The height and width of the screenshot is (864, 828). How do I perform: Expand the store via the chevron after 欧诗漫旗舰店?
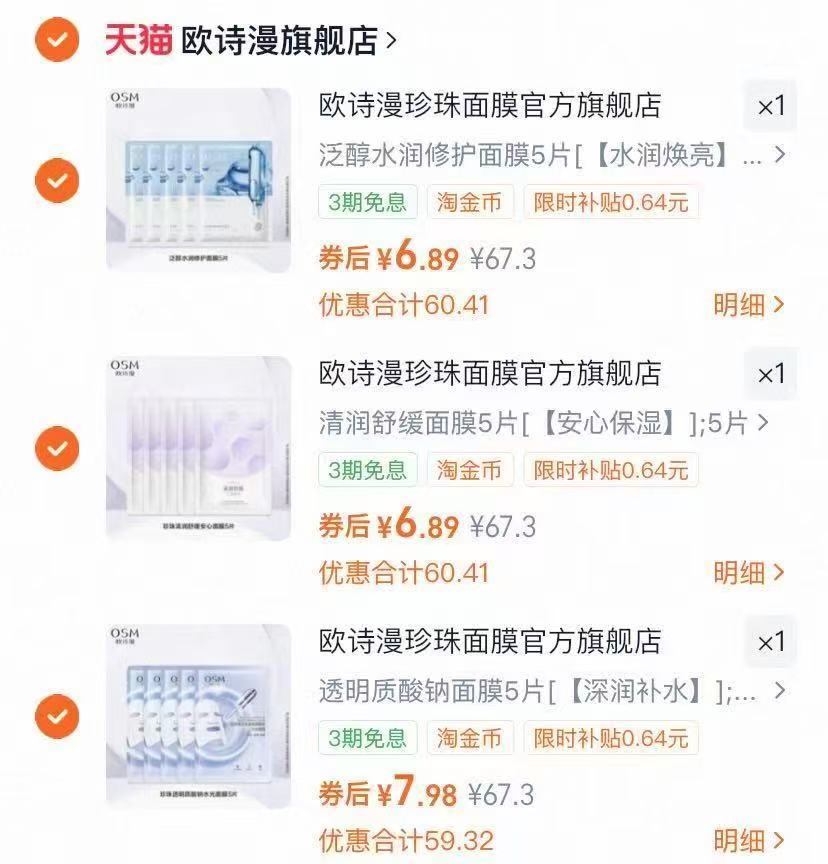tap(390, 39)
